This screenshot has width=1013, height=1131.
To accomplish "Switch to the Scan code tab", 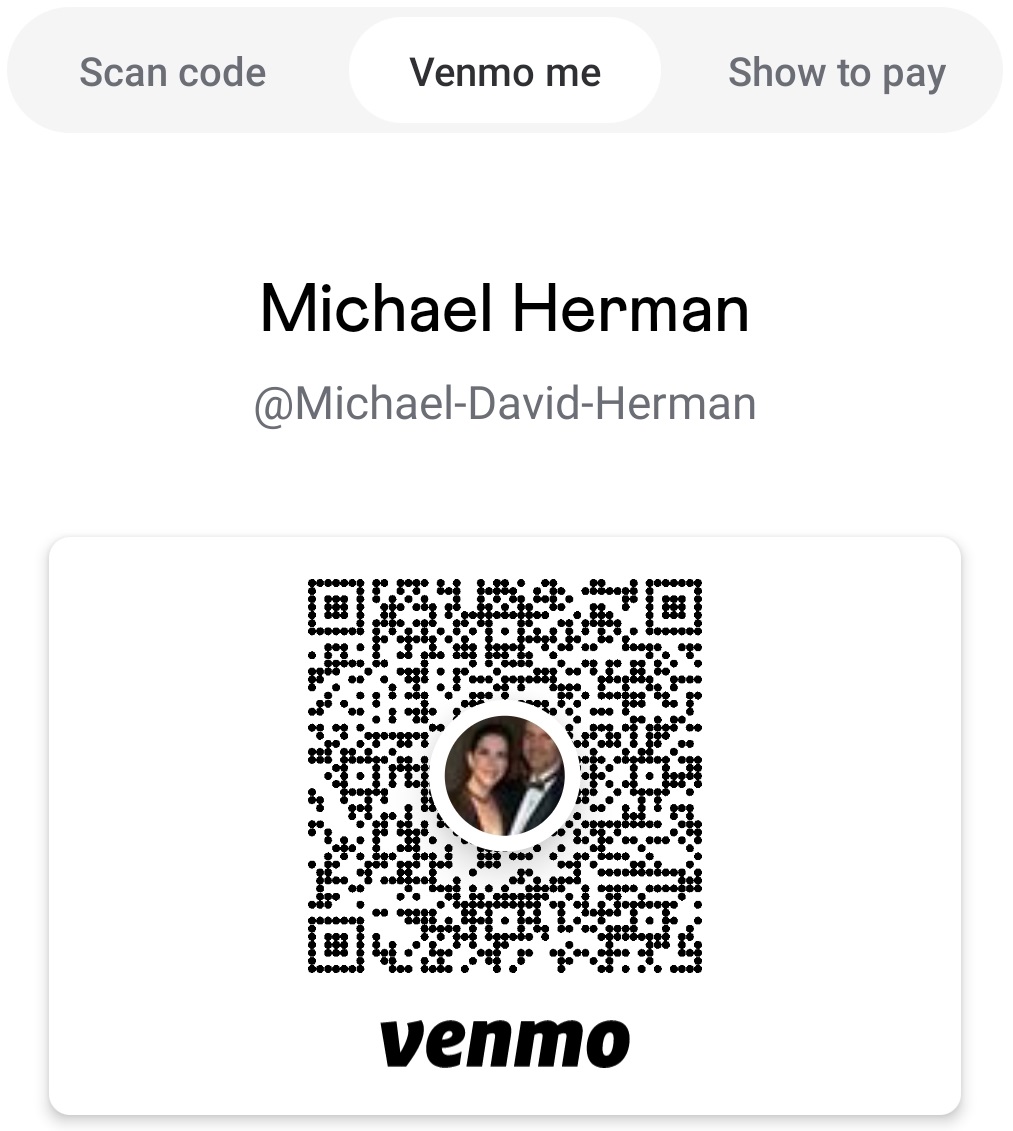I will 173,73.
